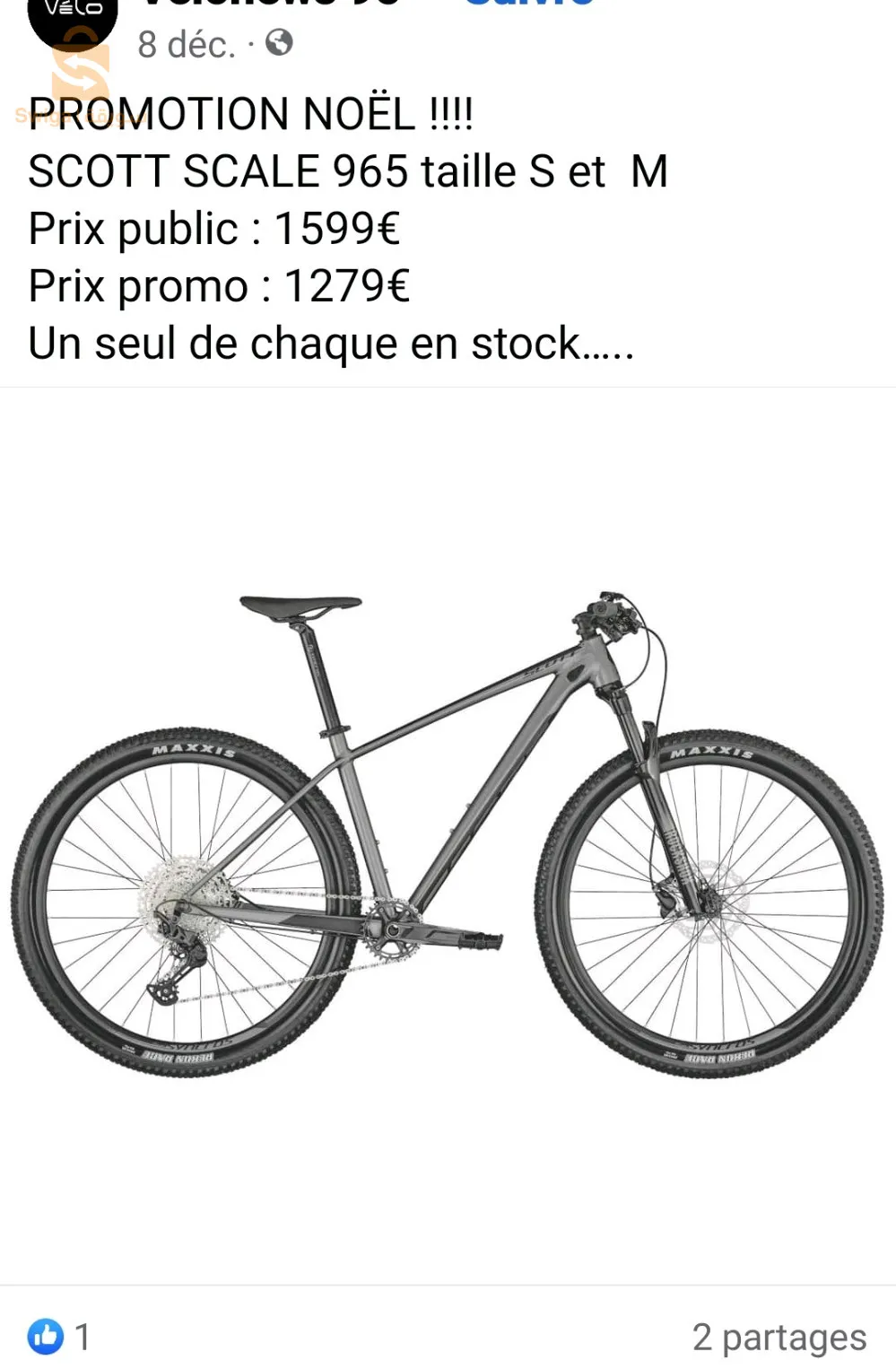Image resolution: width=896 pixels, height=1369 pixels.
Task: Click the reaction count "1"
Action: [83, 1336]
